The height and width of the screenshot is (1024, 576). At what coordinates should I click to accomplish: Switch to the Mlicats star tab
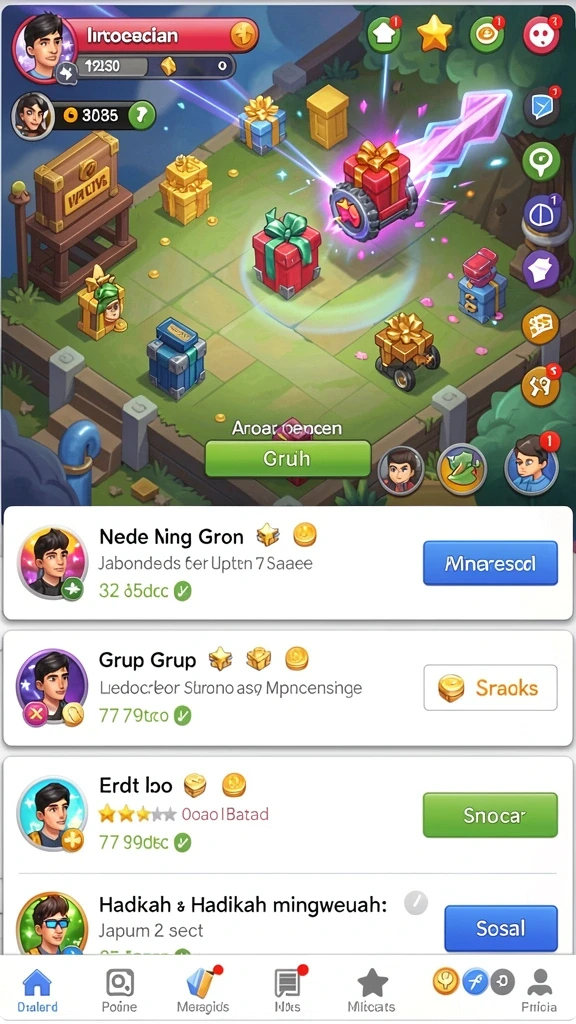point(372,991)
